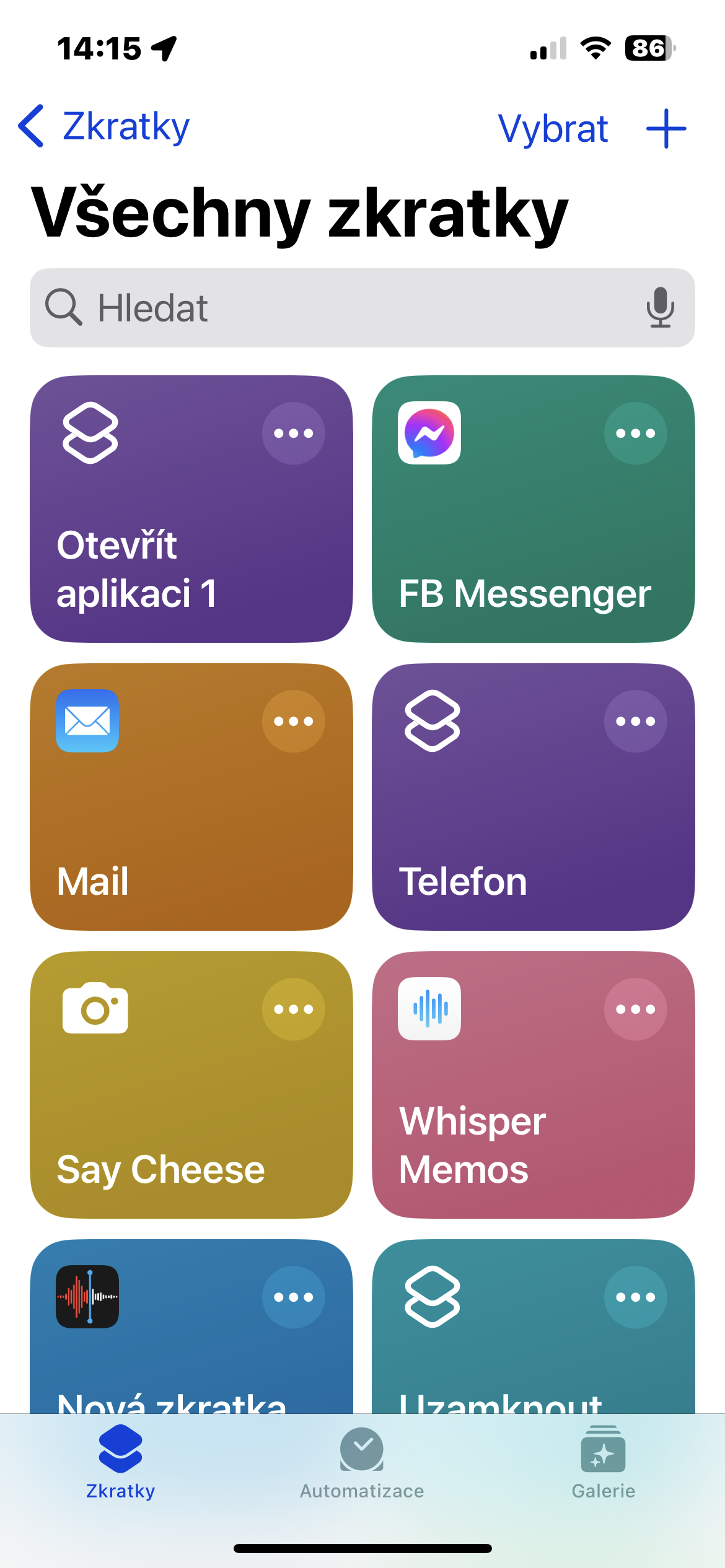725x1568 pixels.
Task: Edit Whisper Memos via three dots
Action: pos(635,1009)
